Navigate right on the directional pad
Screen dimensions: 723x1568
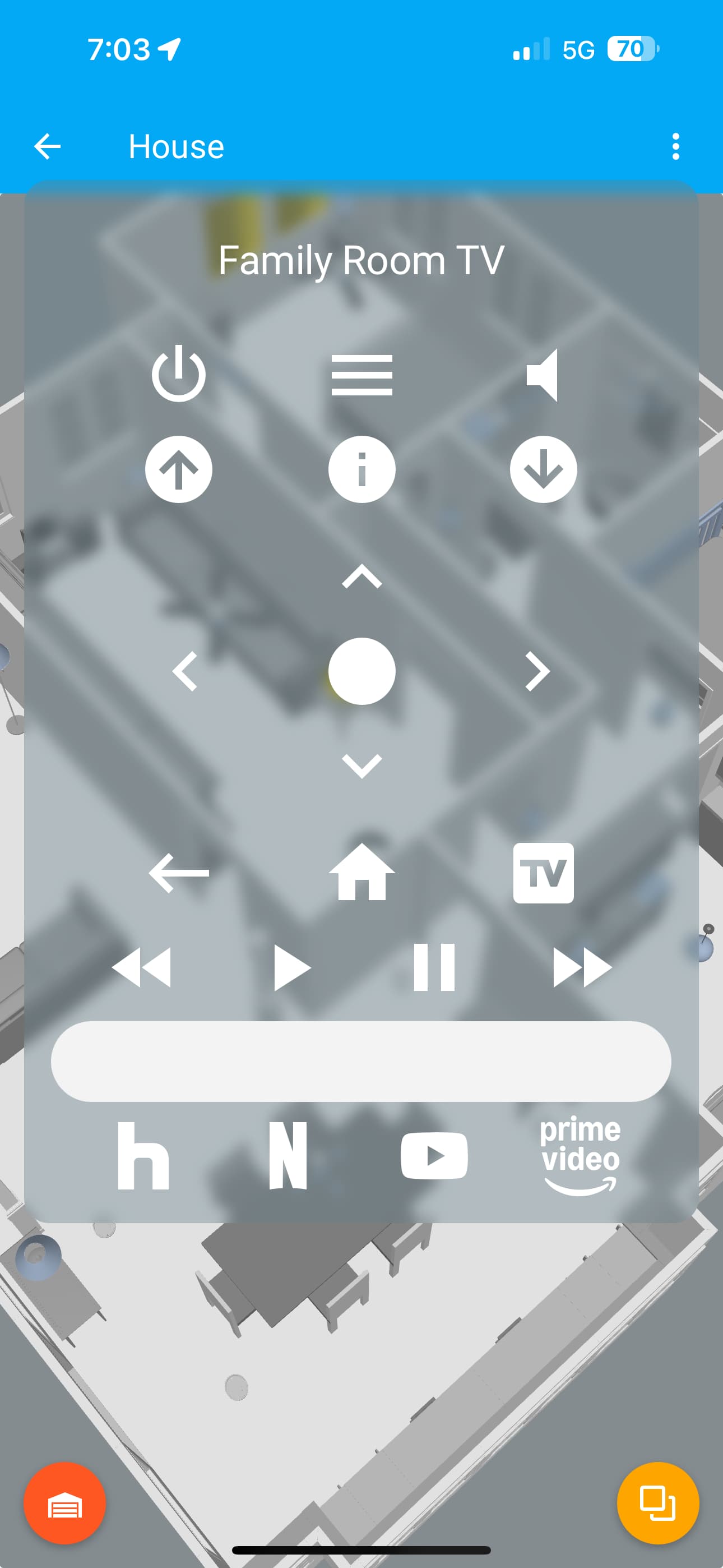[x=537, y=671]
